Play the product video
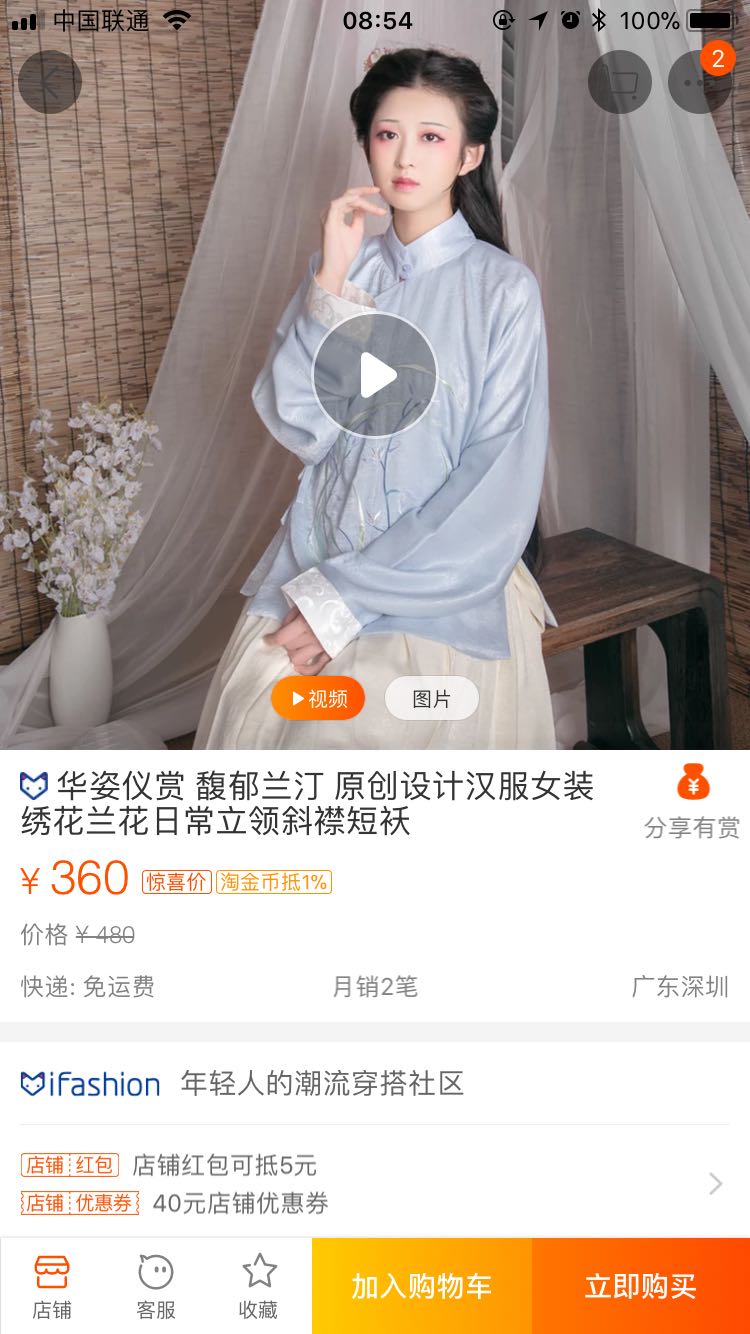Viewport: 750px width, 1334px height. pyautogui.click(x=375, y=375)
